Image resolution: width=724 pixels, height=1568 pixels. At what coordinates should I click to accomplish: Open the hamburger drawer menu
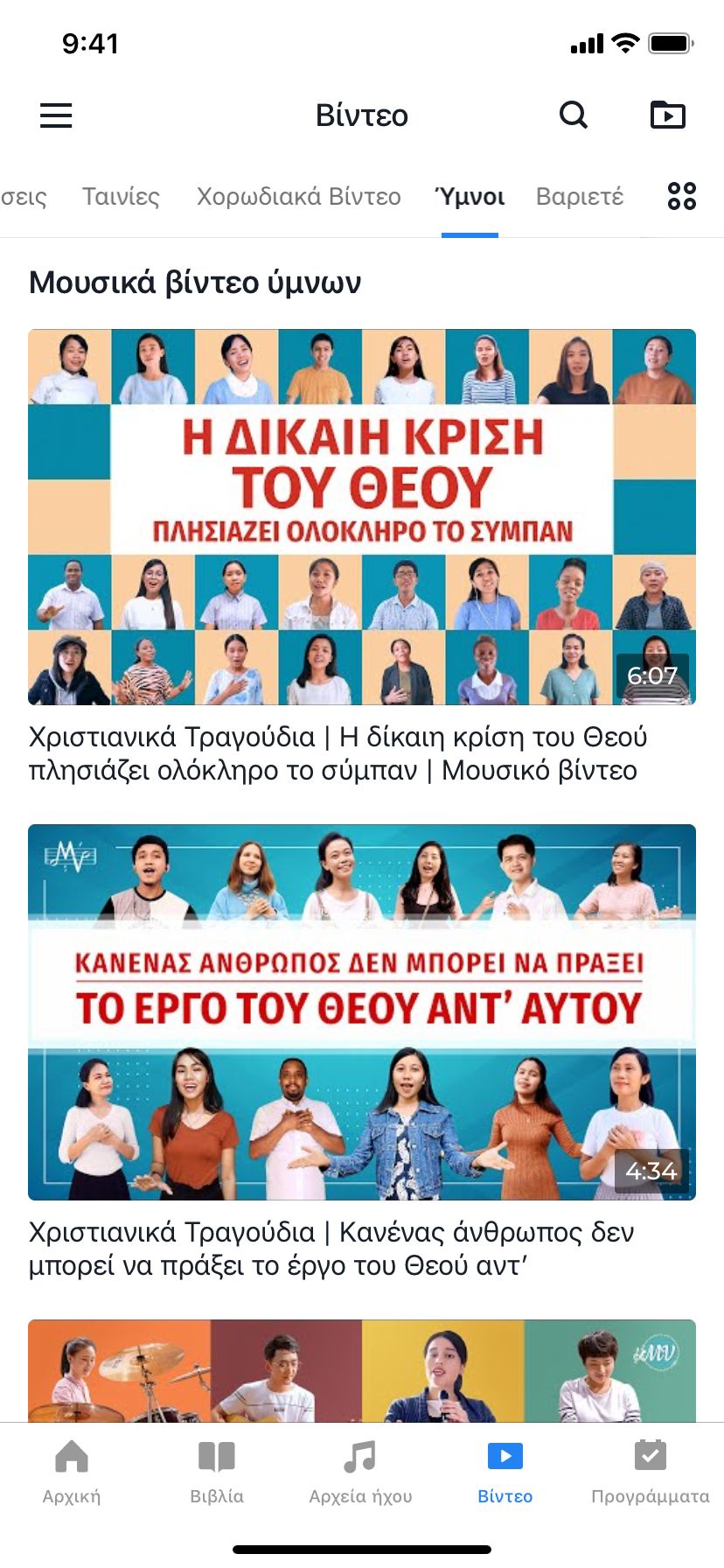56,115
